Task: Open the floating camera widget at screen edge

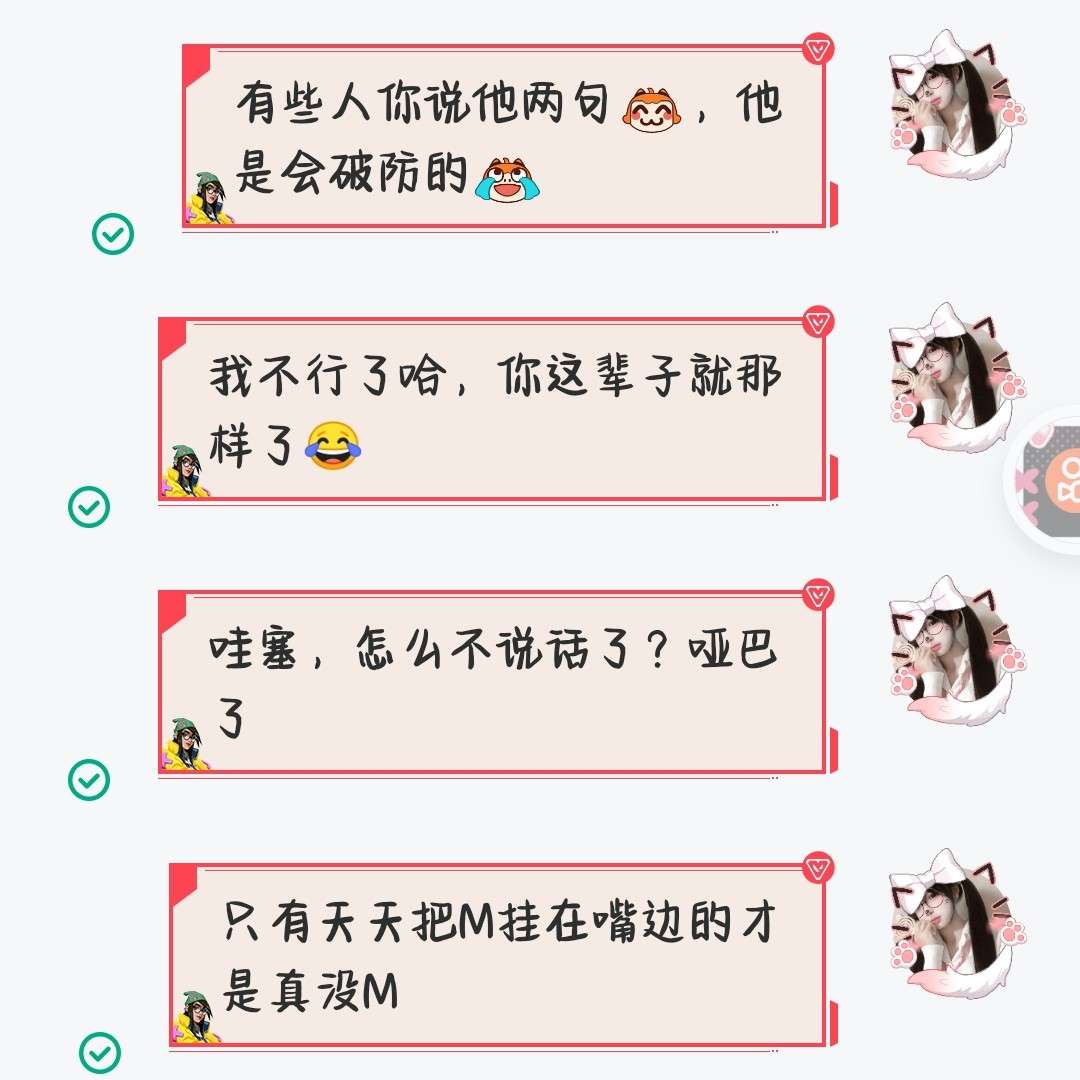Action: point(1056,480)
